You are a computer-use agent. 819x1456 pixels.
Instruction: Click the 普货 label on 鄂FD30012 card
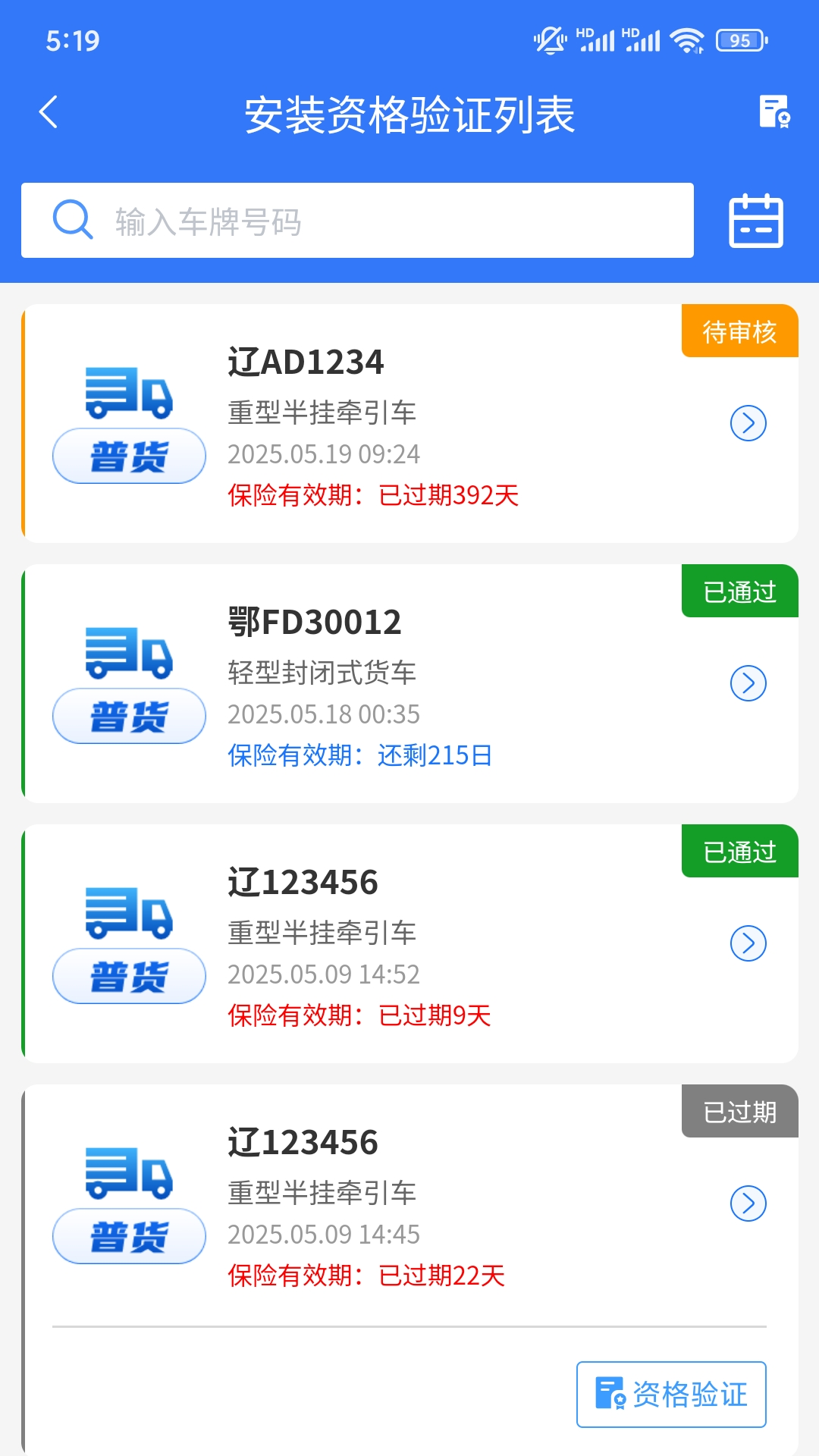click(x=129, y=714)
